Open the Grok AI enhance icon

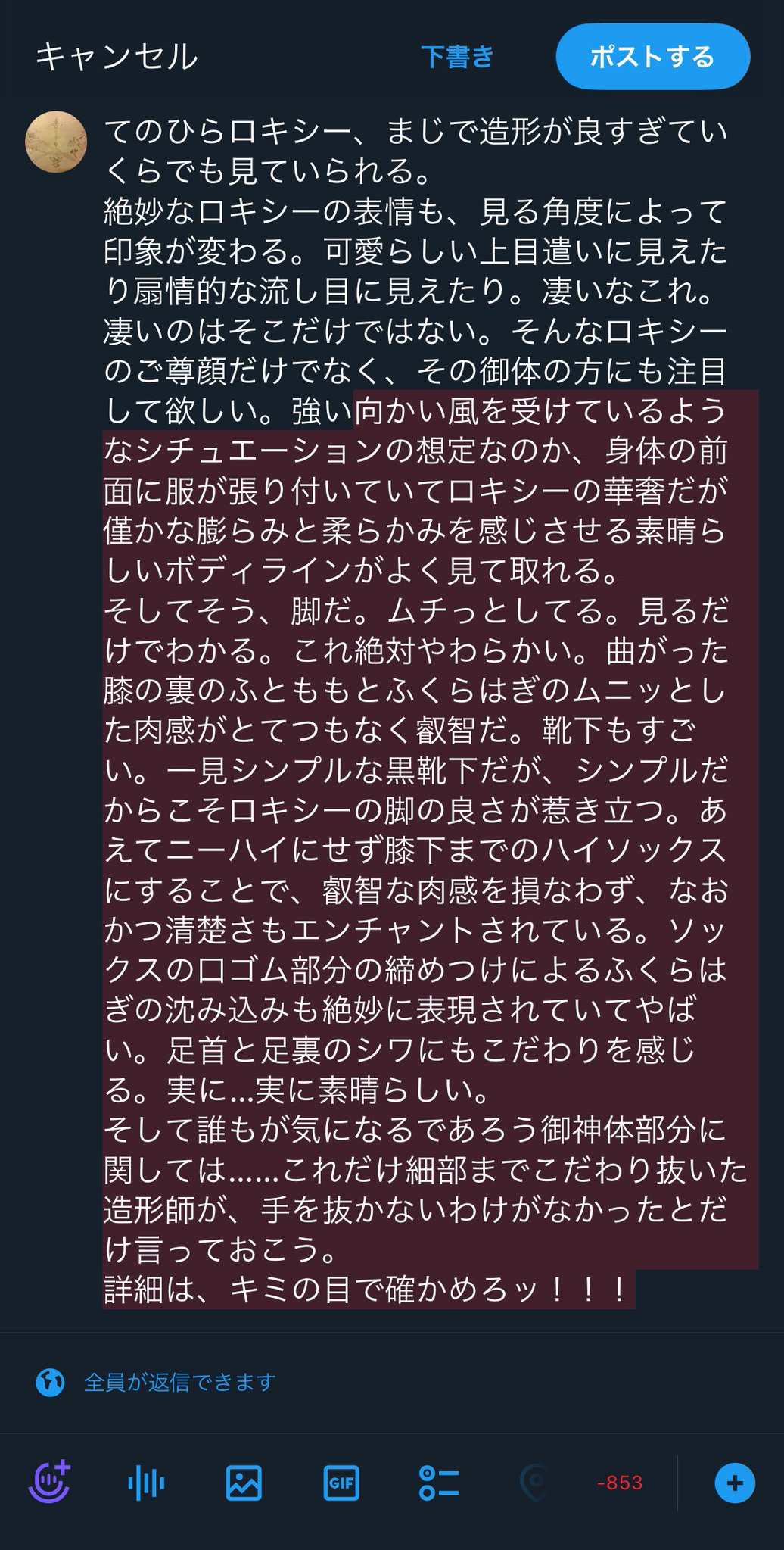(50, 1482)
